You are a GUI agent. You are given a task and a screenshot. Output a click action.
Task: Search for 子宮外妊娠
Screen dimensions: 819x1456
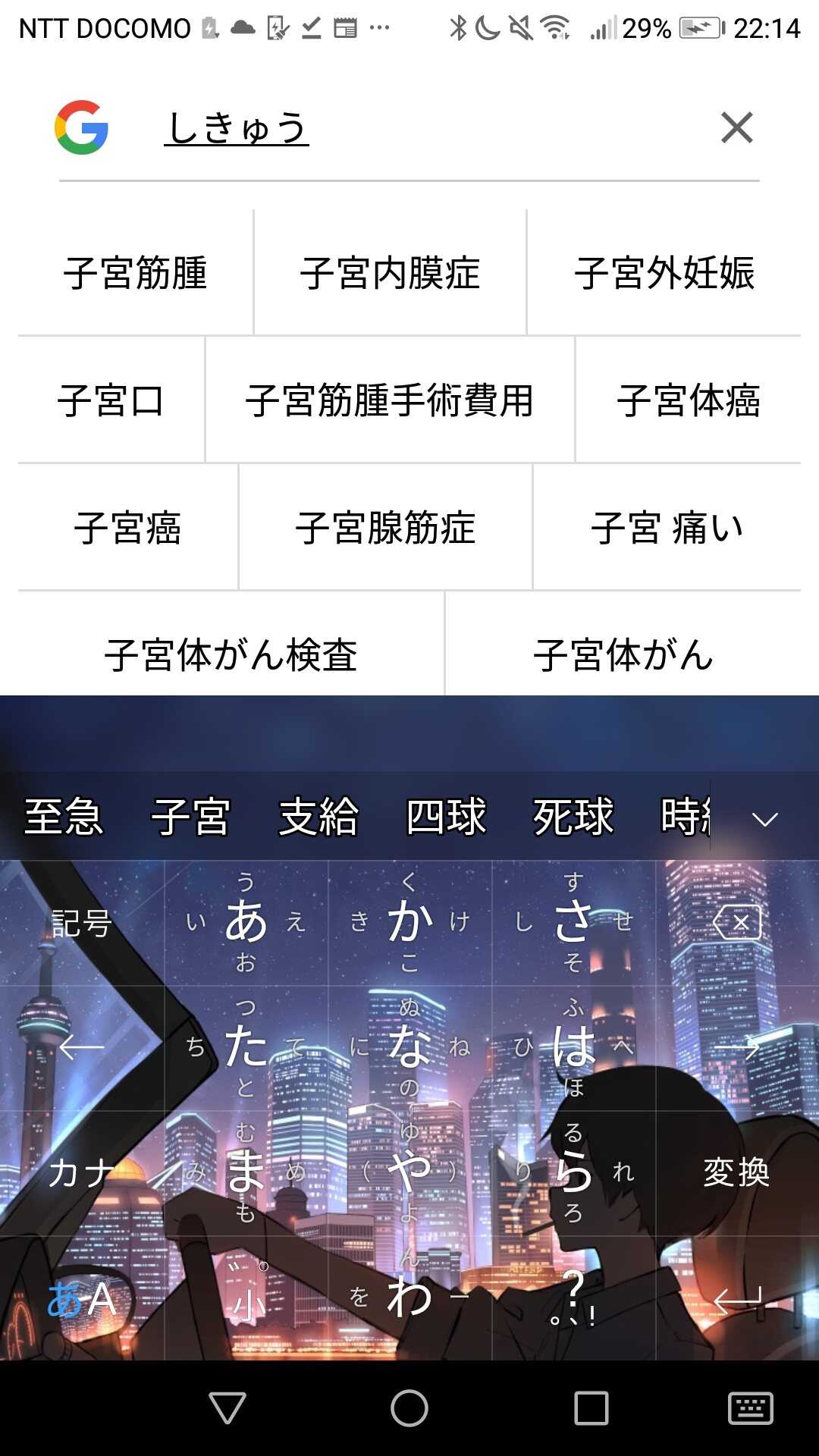pos(664,273)
